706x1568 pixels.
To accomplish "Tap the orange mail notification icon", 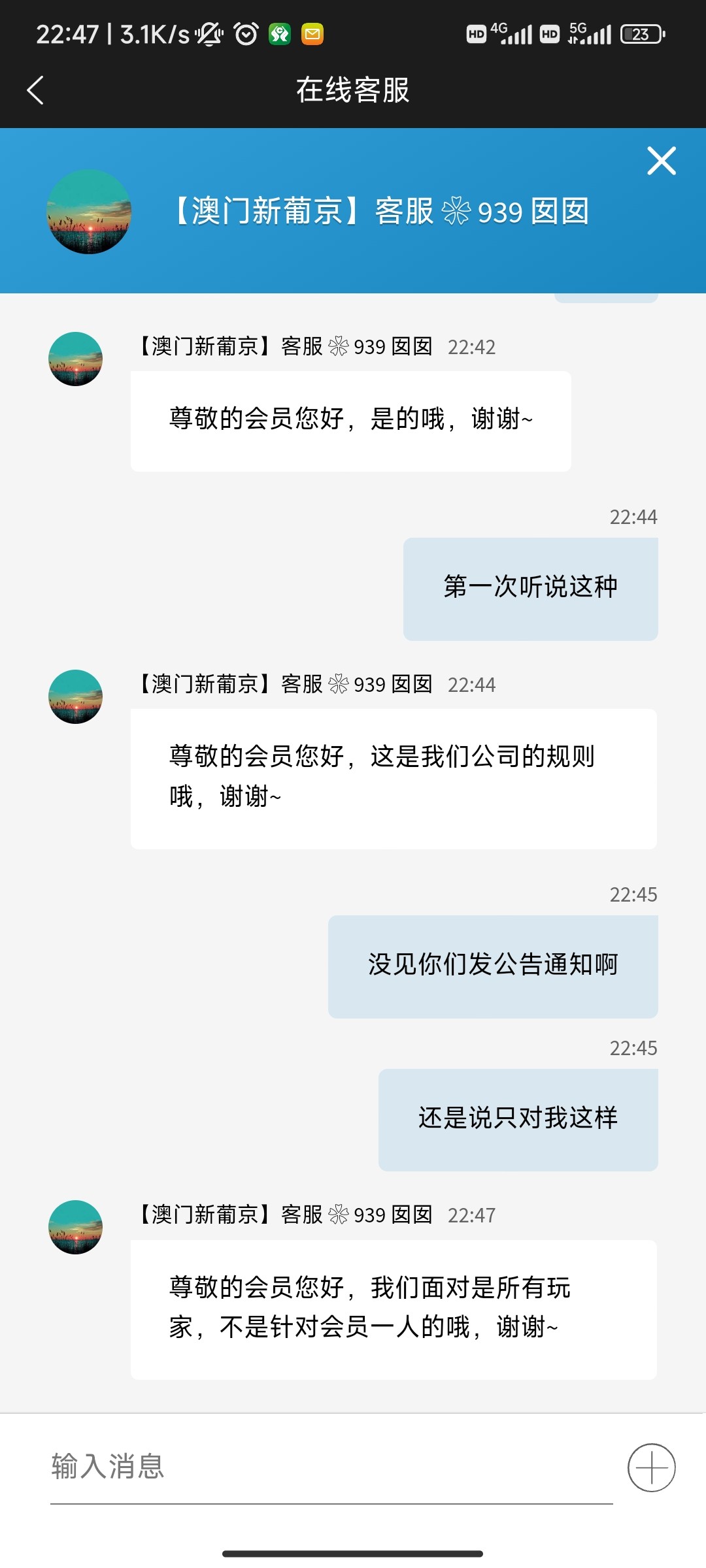I will tap(312, 33).
